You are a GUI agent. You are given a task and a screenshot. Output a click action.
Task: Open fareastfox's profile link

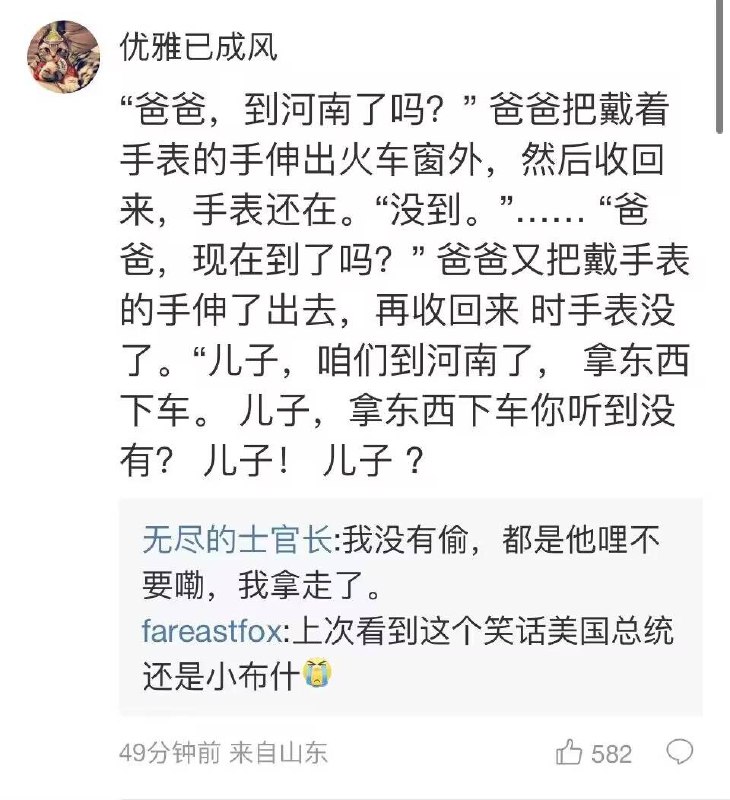(211, 631)
